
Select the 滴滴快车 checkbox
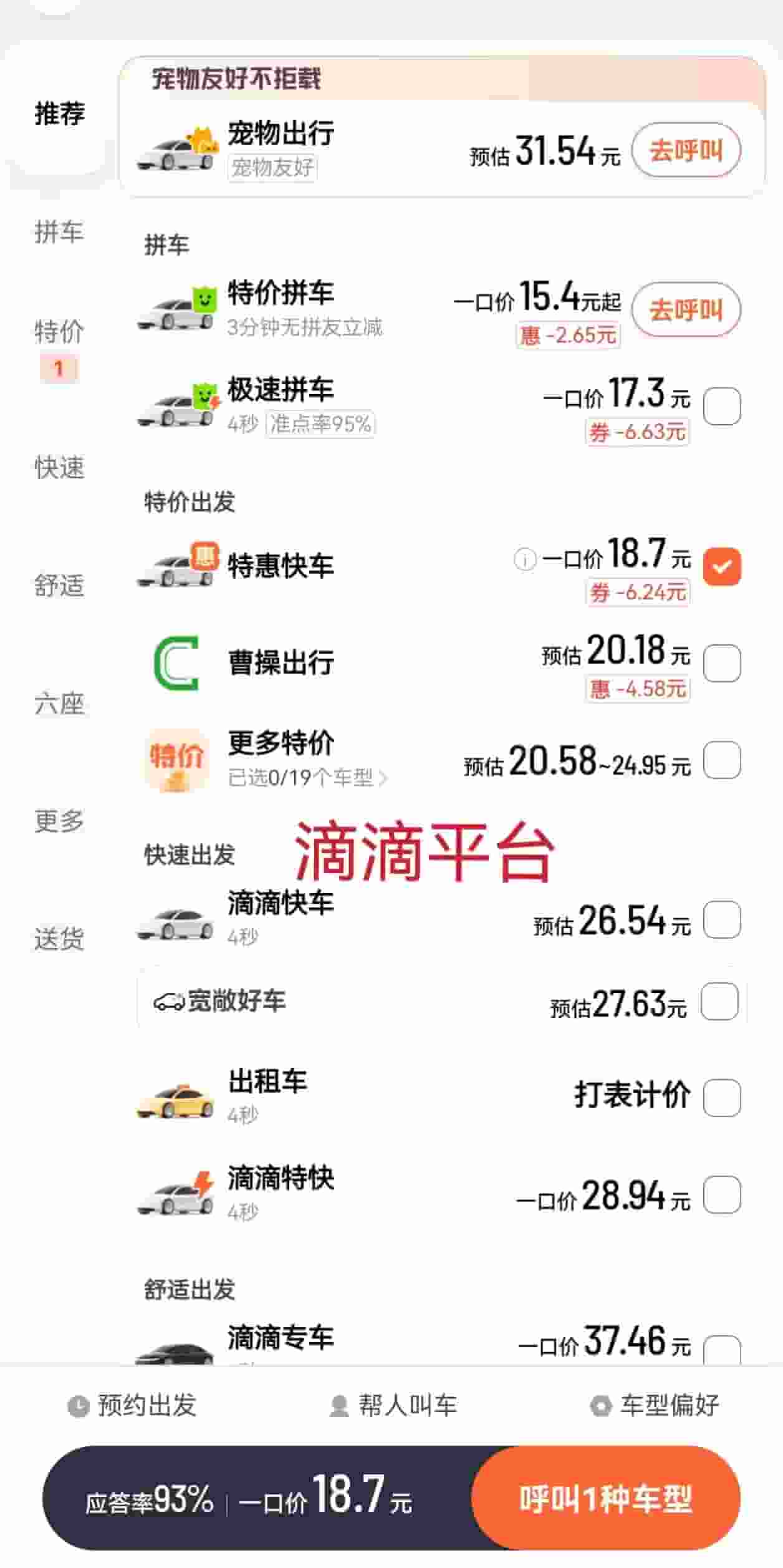coord(722,919)
